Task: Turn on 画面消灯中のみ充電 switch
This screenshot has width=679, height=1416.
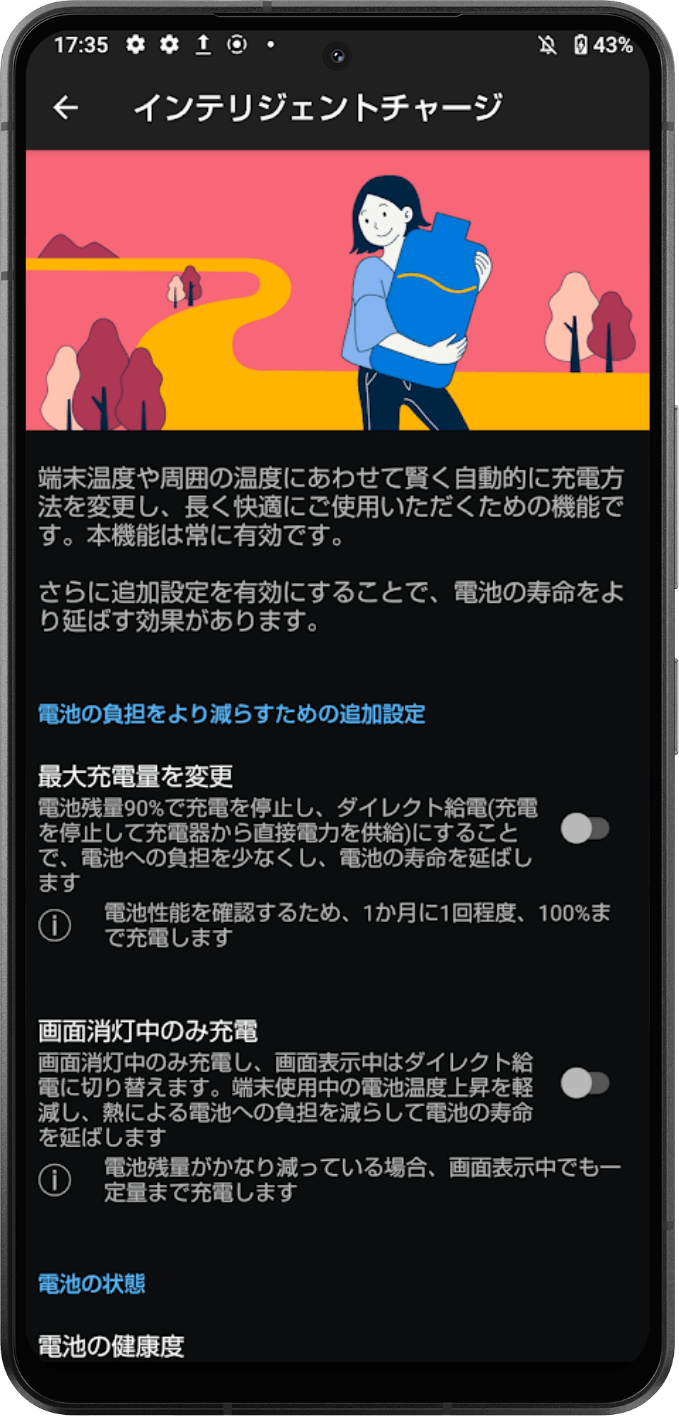Action: pyautogui.click(x=585, y=1083)
